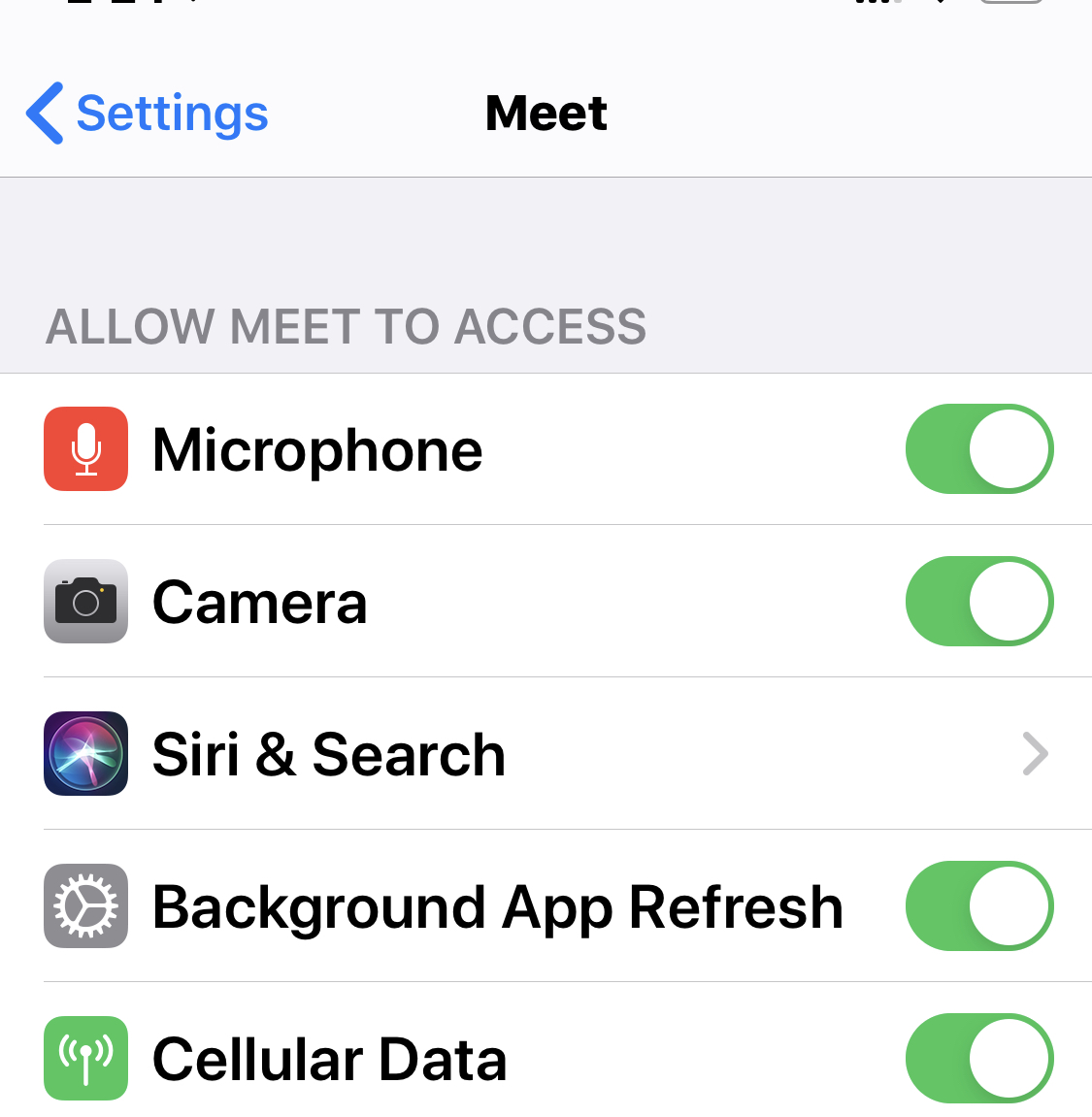The image size is (1092, 1117).
Task: Switch off Cellular Data for Meet
Action: pos(978,1059)
